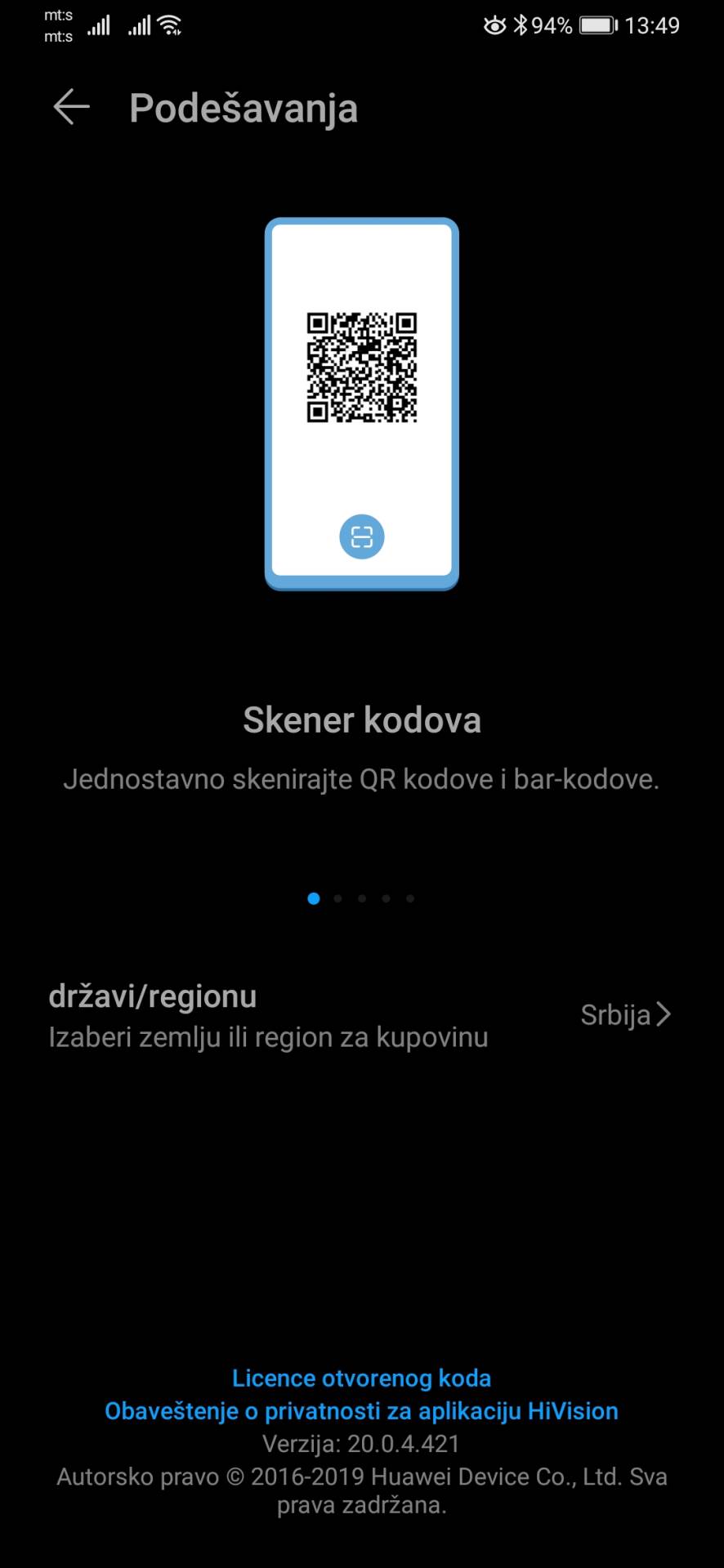Select the last pagination dot
724x1568 pixels.
(x=410, y=898)
